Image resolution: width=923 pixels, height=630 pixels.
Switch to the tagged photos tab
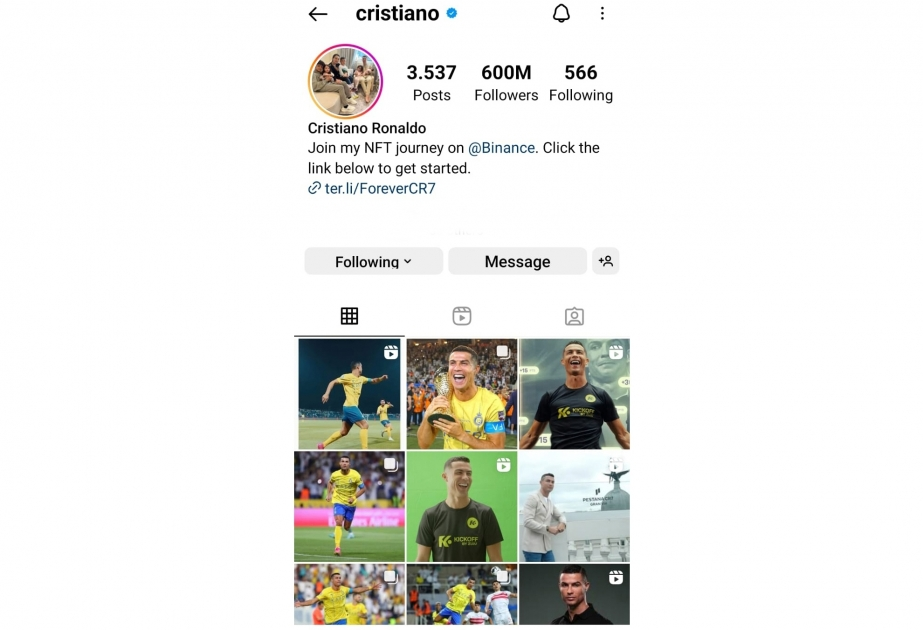(574, 316)
